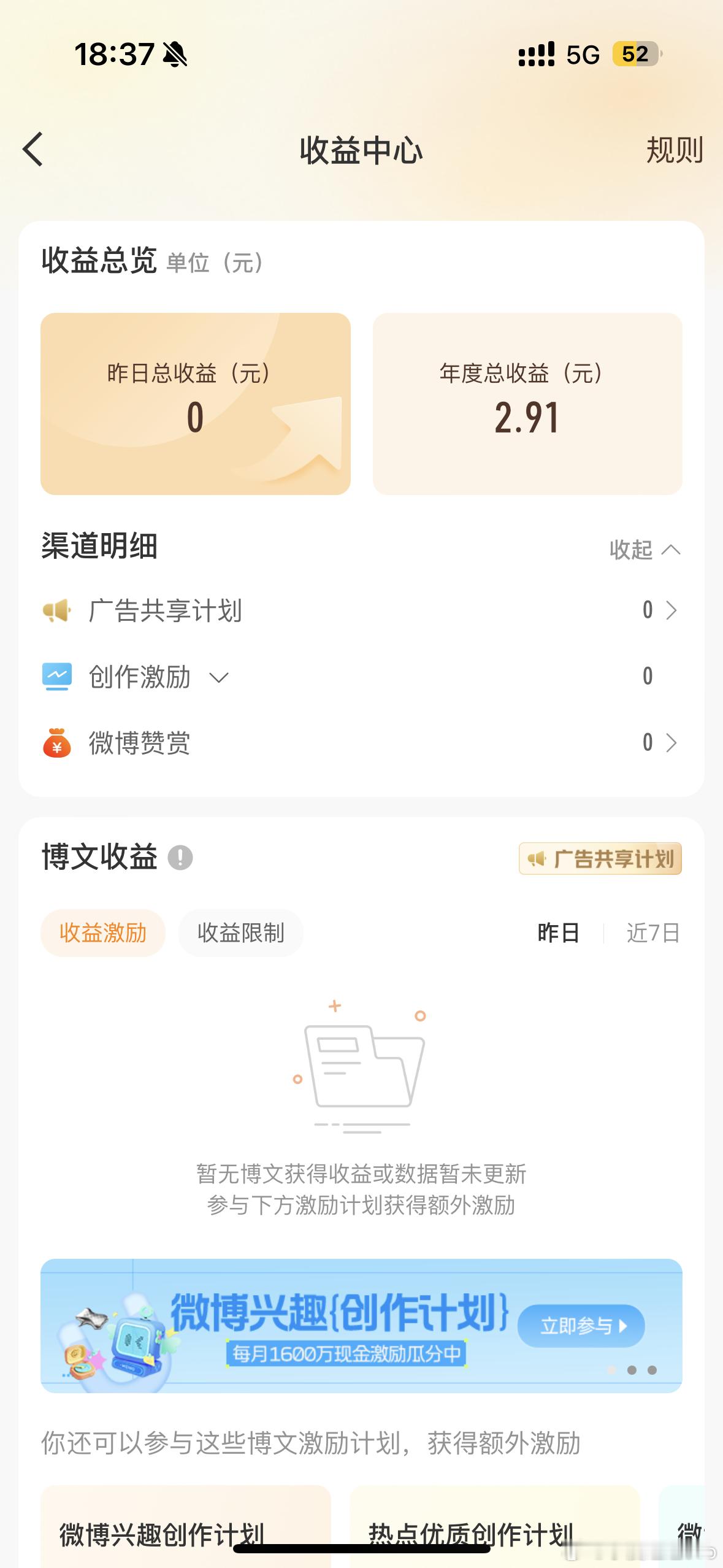Tap the 立即参与 button on the banner

[x=580, y=1327]
